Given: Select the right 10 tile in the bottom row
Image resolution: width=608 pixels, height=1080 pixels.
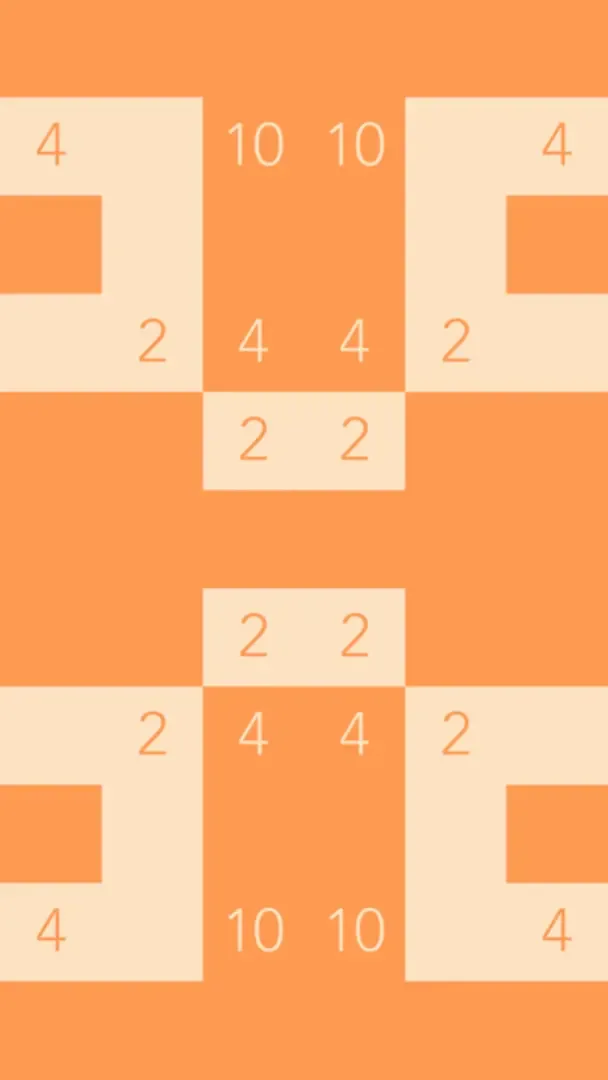Looking at the screenshot, I should (355, 932).
